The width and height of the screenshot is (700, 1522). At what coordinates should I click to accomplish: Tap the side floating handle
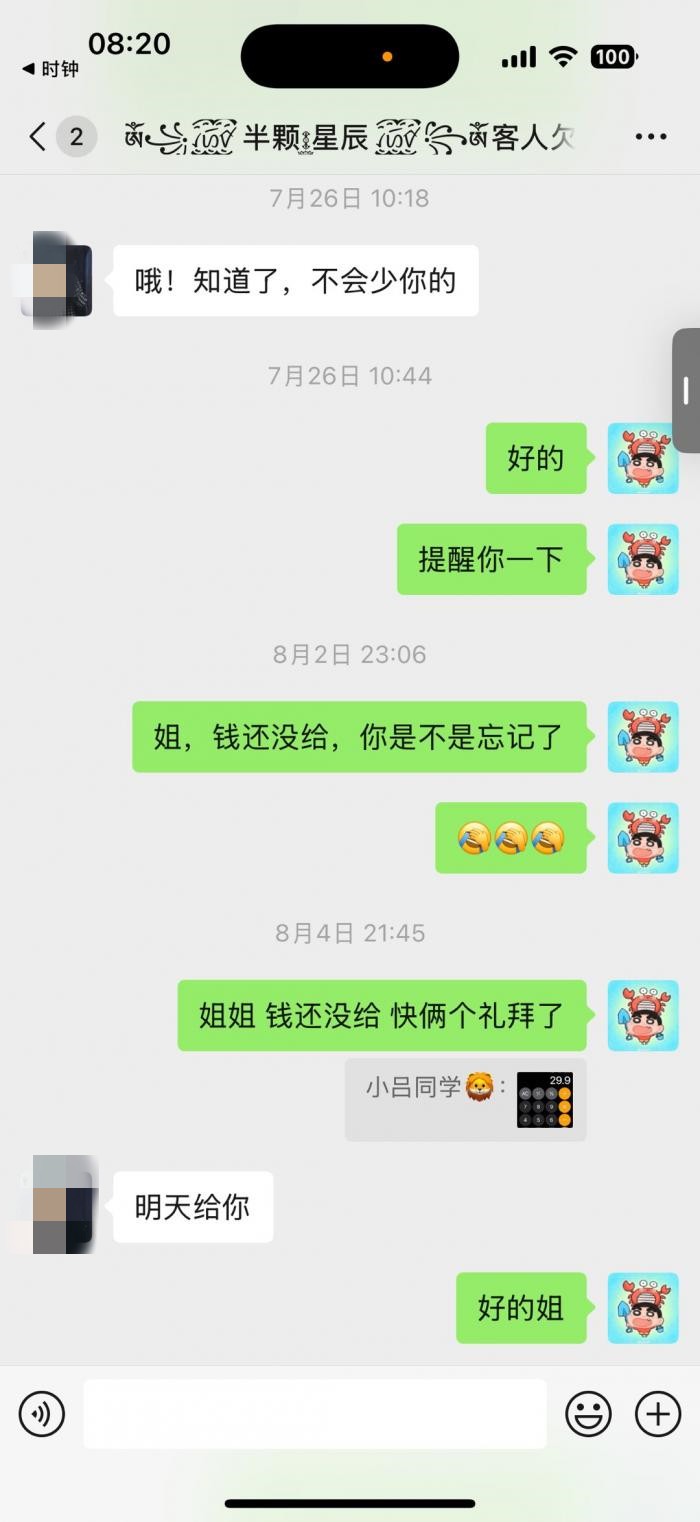point(686,390)
